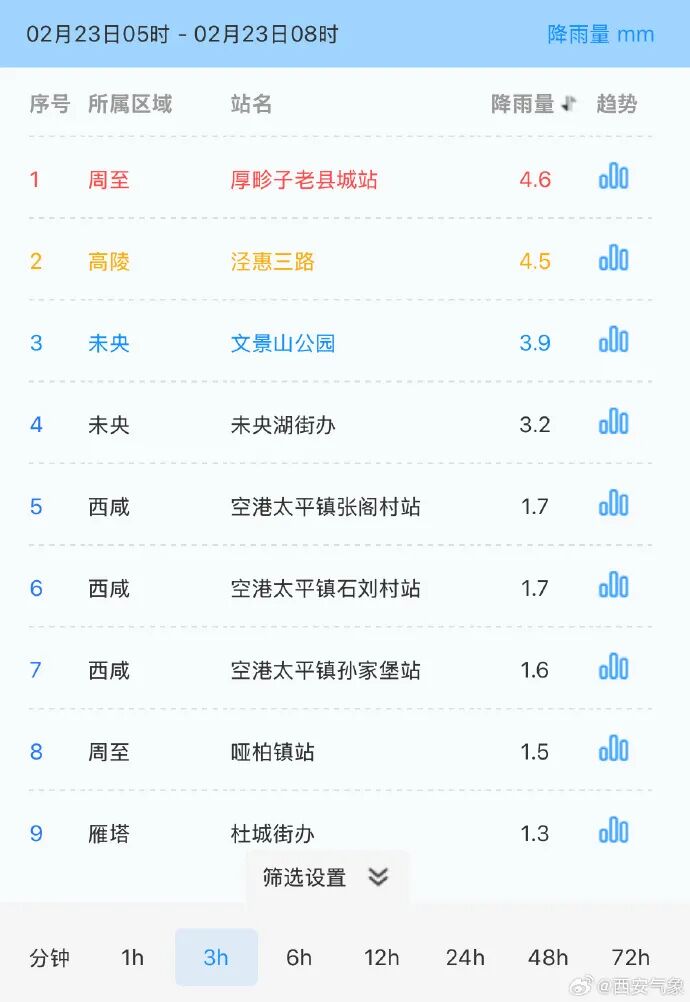690x1002 pixels.
Task: Open trend chart for 空港太平镇石刘村站
Action: click(614, 587)
